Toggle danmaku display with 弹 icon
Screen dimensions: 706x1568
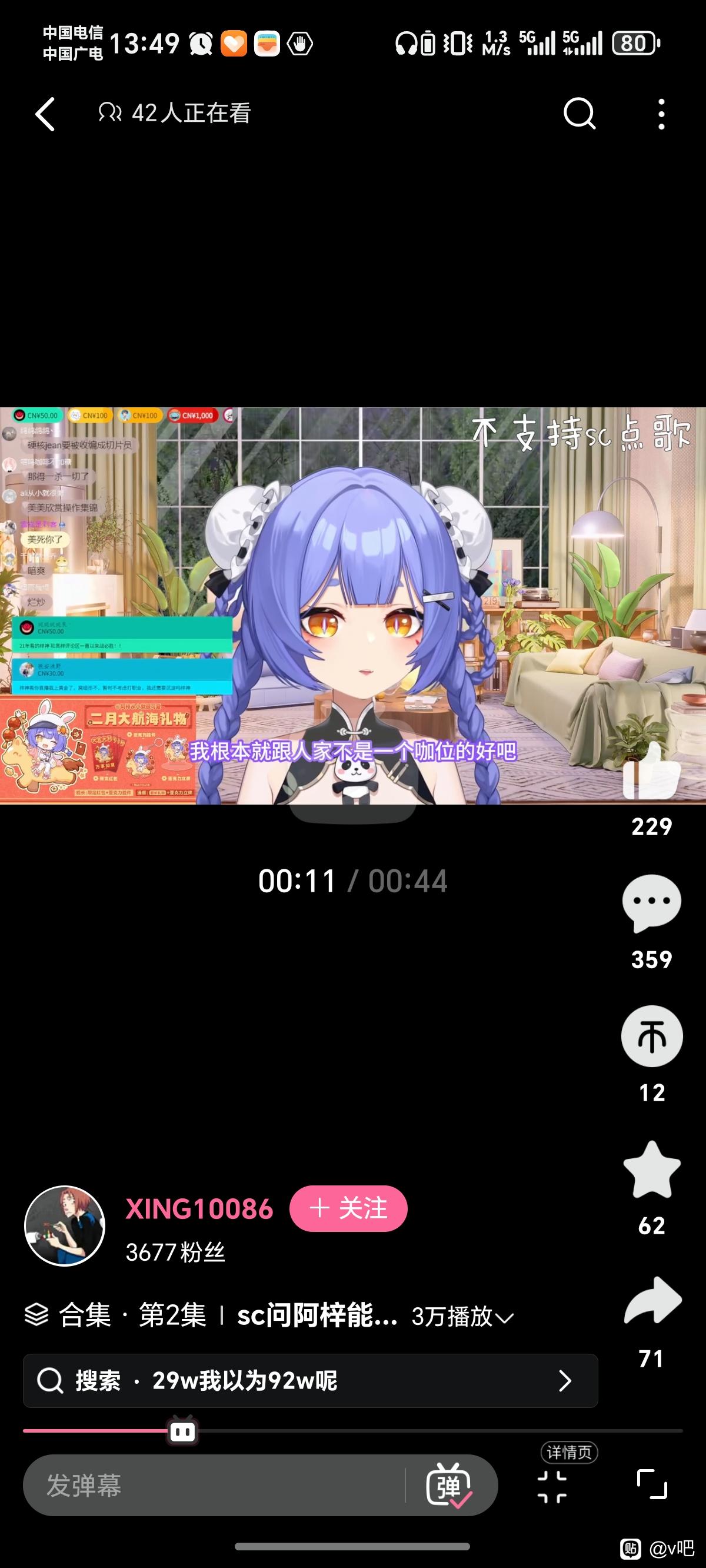[449, 1485]
